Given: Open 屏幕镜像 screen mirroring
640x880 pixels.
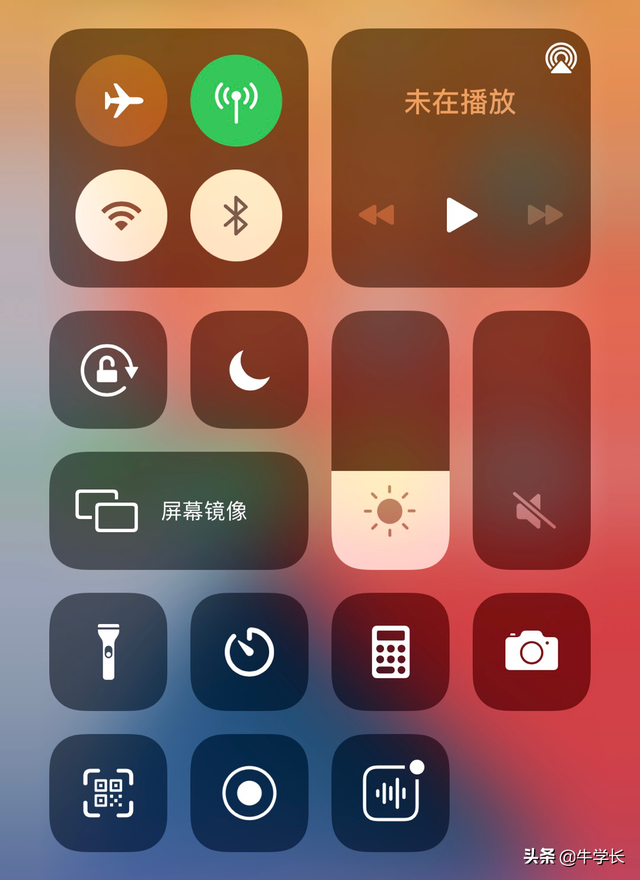Looking at the screenshot, I should [x=179, y=511].
